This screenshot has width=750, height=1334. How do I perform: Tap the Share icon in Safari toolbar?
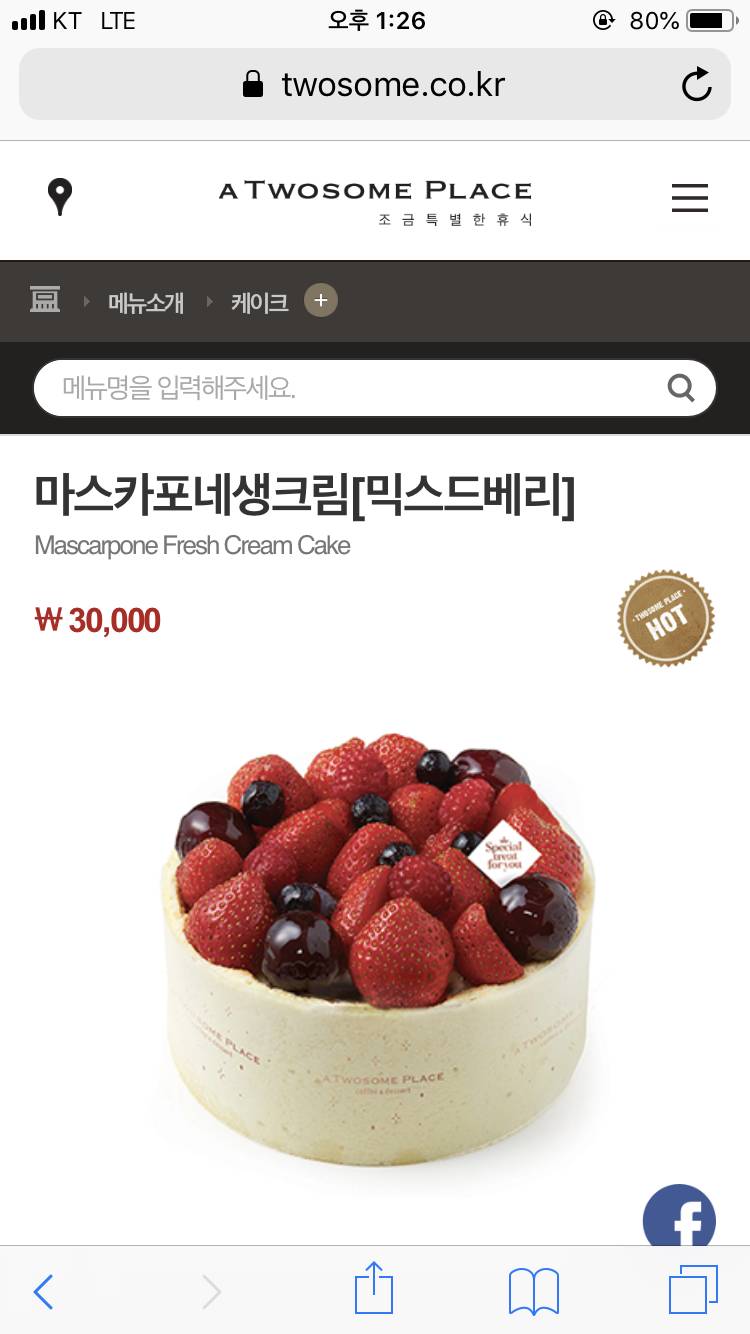tap(373, 1290)
